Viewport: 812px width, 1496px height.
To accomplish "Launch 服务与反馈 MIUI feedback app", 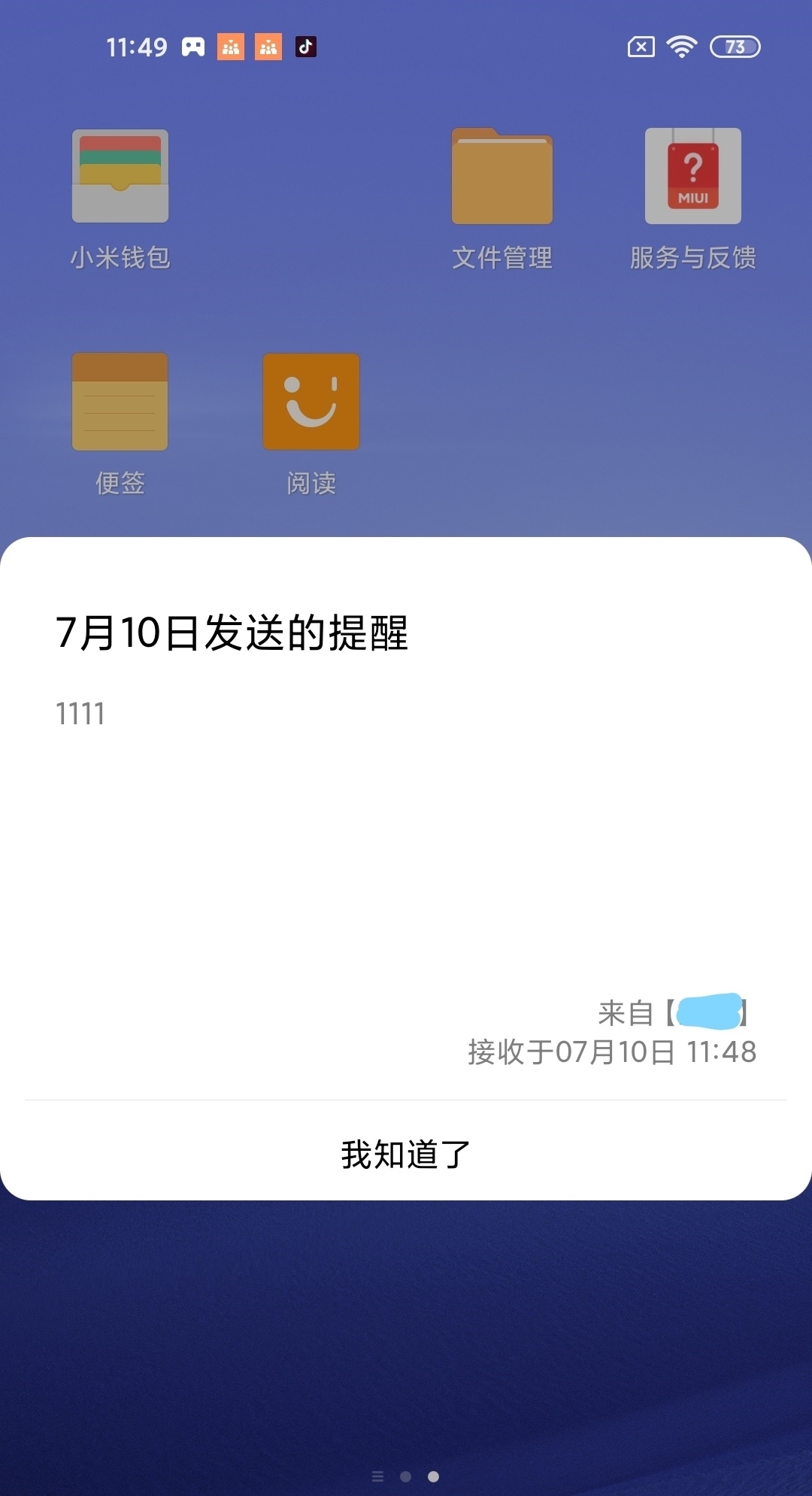I will click(x=692, y=177).
